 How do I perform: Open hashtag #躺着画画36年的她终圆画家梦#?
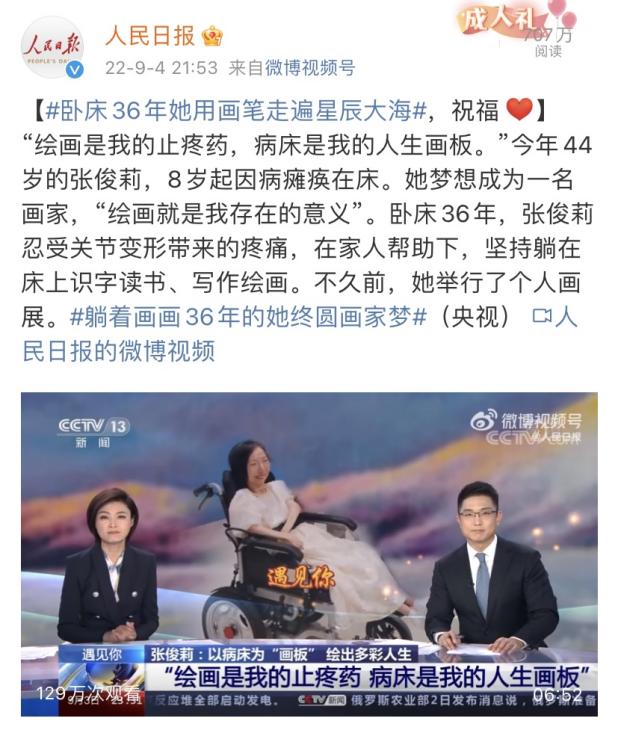[x=249, y=316]
